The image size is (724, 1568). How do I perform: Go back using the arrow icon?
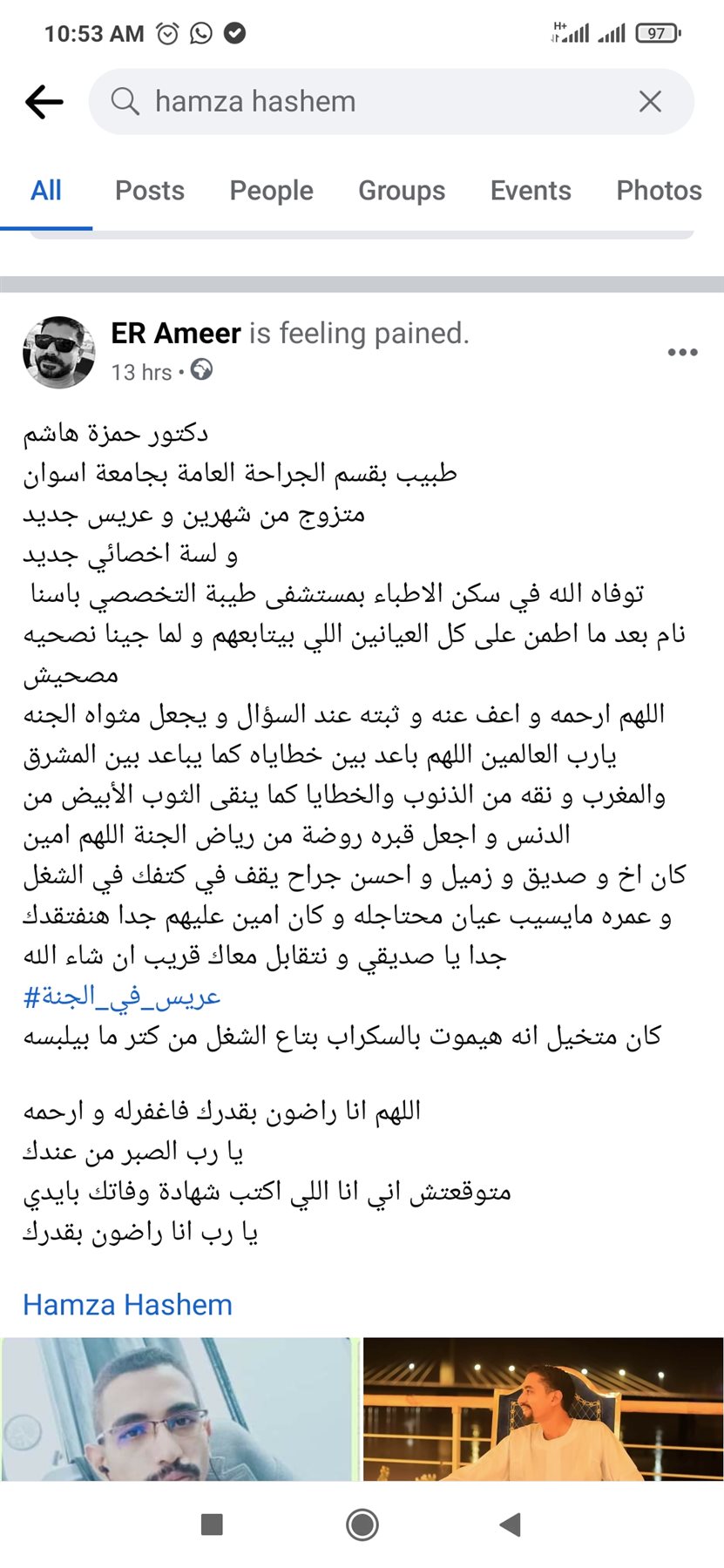[x=44, y=102]
